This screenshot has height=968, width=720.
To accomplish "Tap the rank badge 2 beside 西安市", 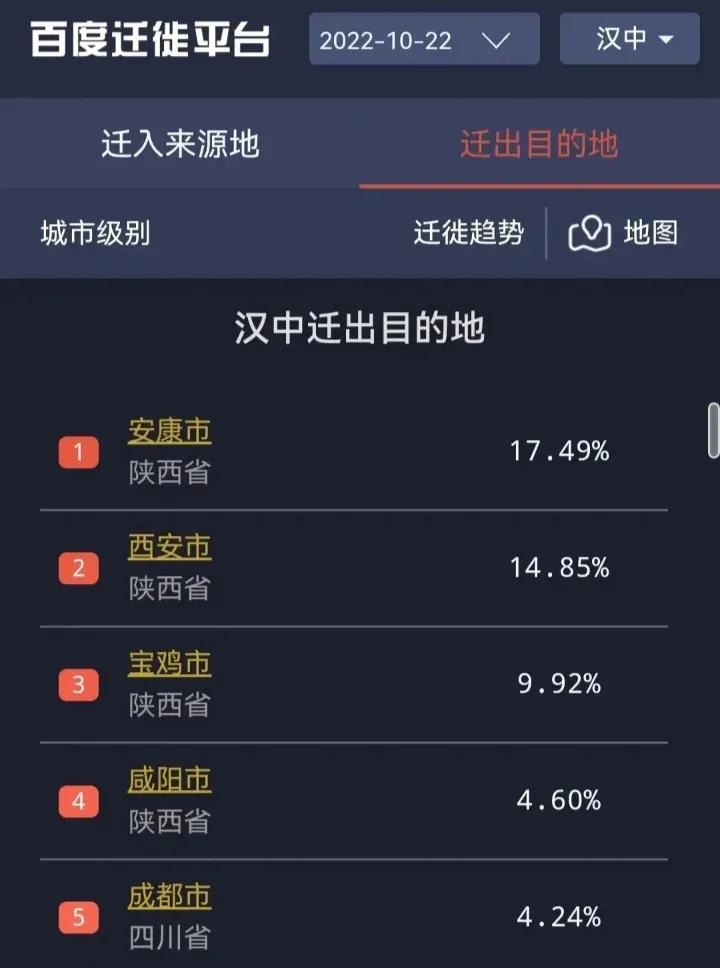I will (x=78, y=568).
